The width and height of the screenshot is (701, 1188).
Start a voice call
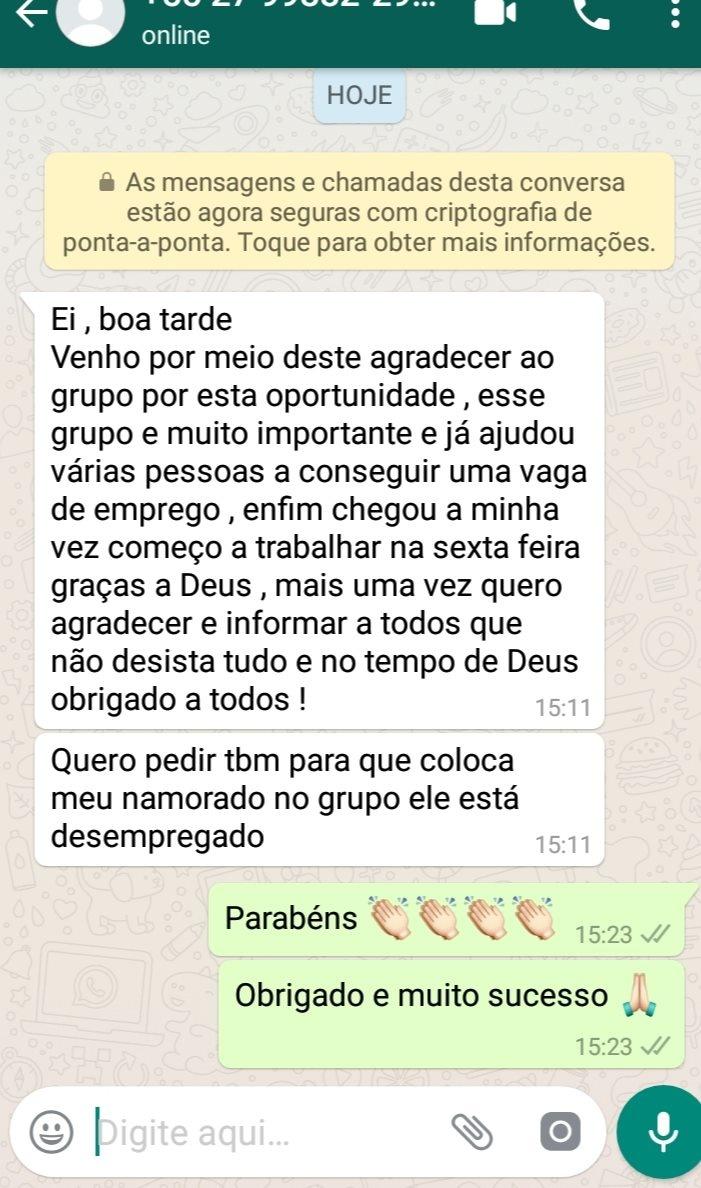[x=591, y=12]
